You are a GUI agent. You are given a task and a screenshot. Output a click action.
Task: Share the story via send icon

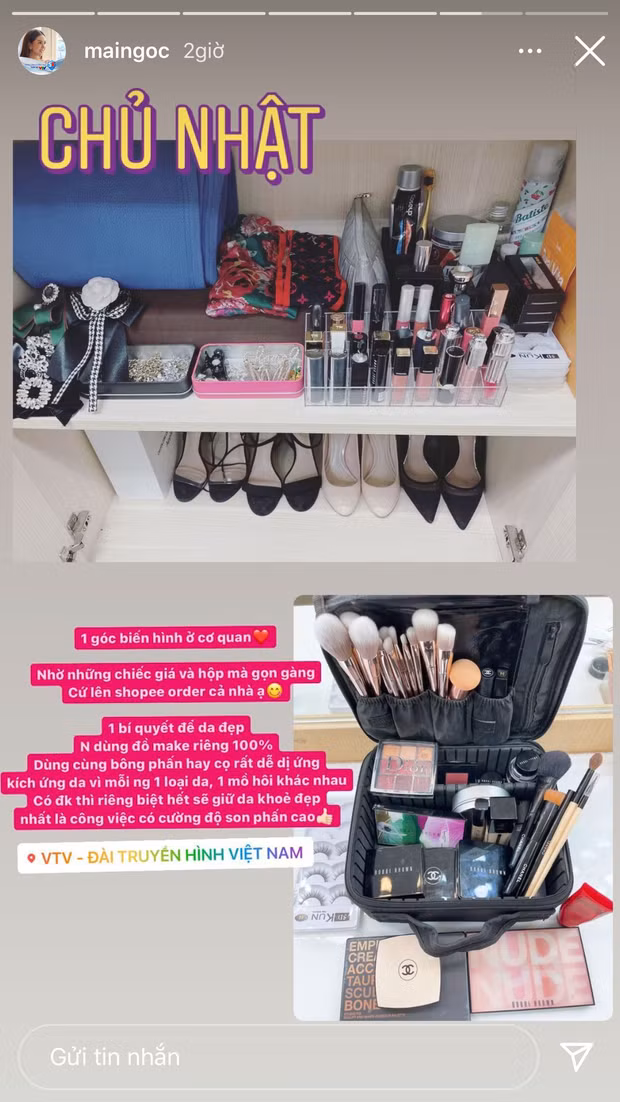[576, 1056]
